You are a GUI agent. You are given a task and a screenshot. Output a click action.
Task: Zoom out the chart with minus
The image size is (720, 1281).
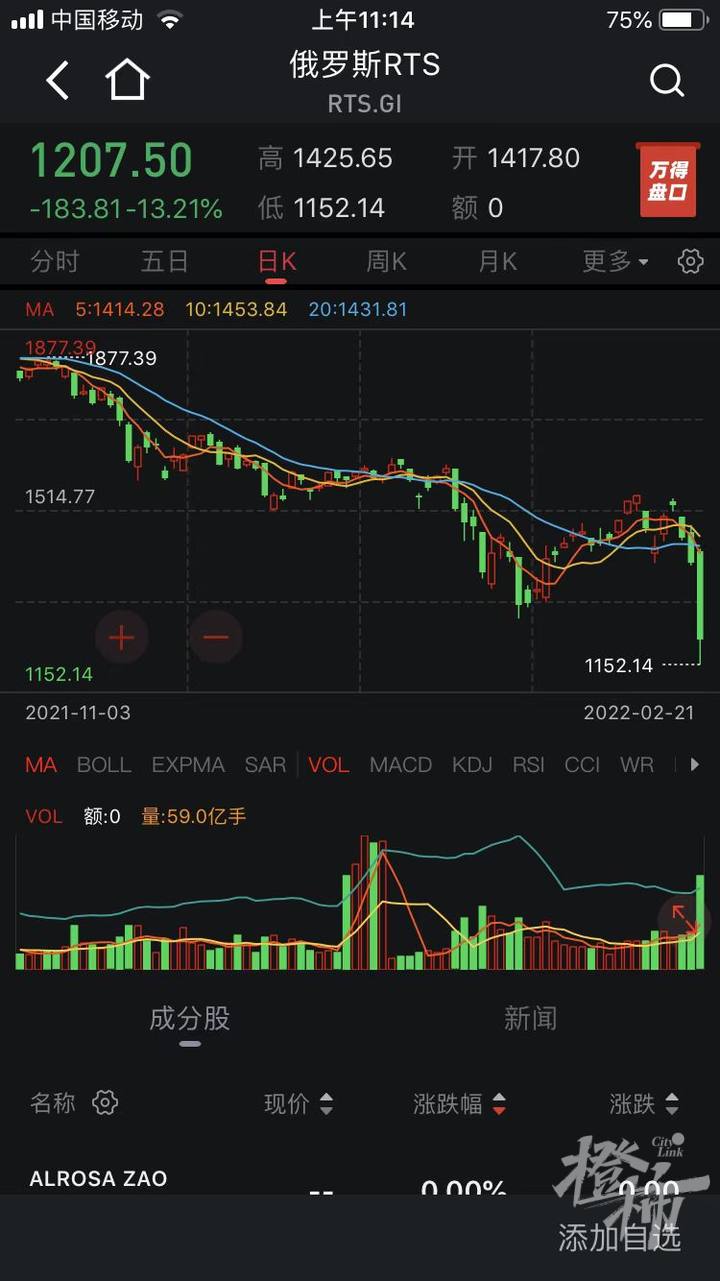click(x=216, y=637)
